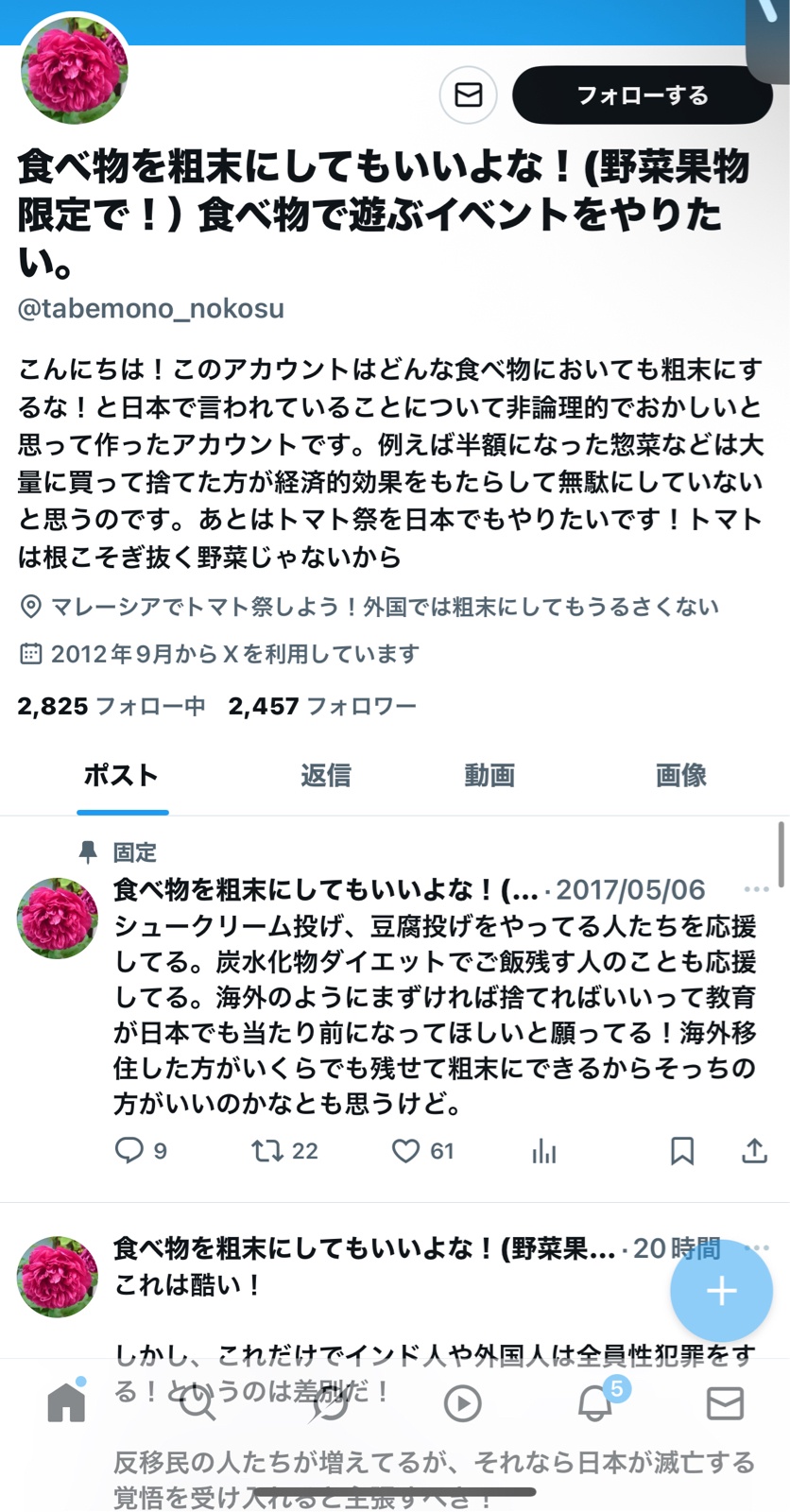790x1512 pixels.
Task: Reply to the pinned 2017/05/06 post
Action: click(x=129, y=1150)
